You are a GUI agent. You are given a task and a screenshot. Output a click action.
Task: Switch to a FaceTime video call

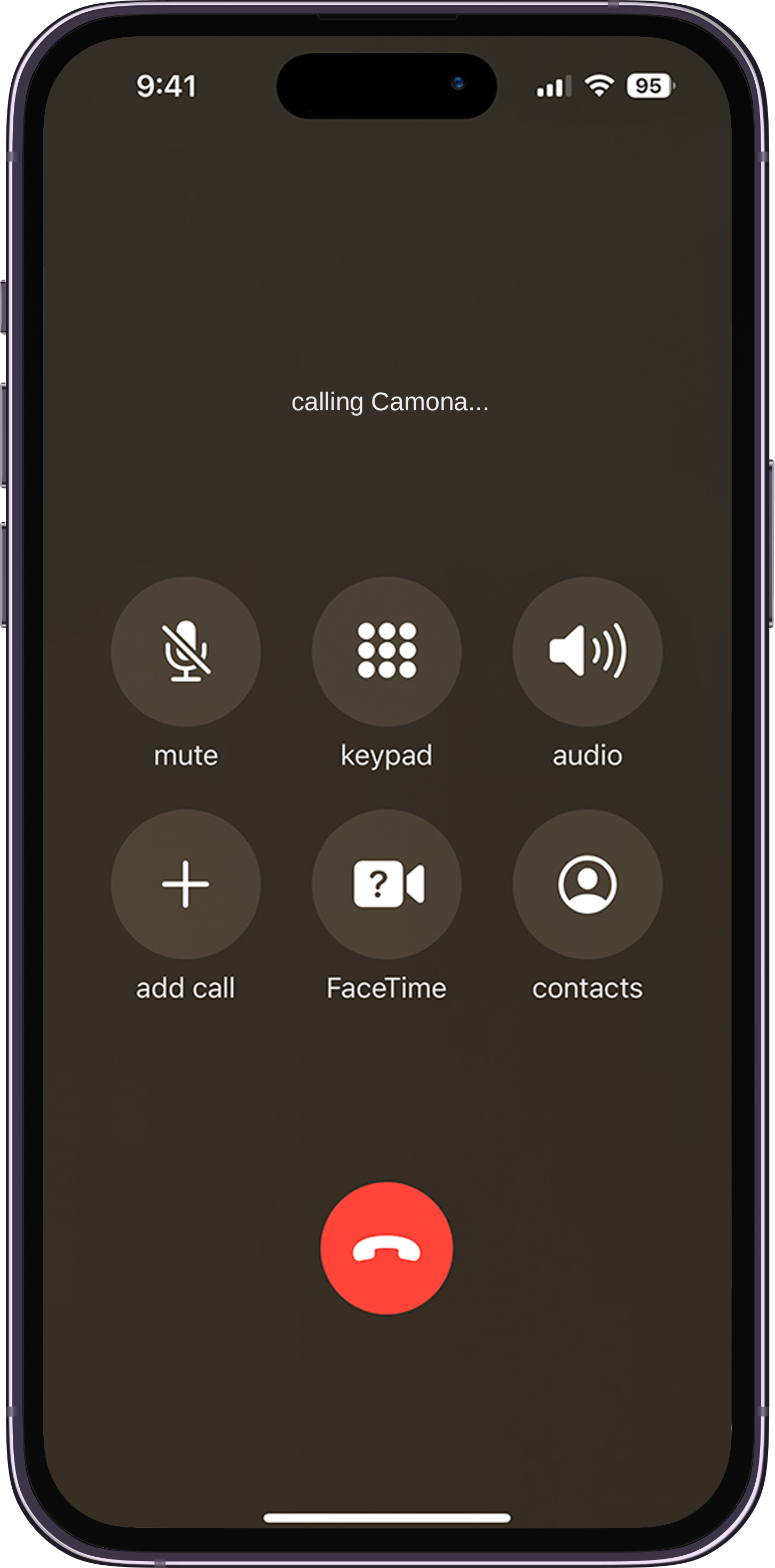click(386, 884)
